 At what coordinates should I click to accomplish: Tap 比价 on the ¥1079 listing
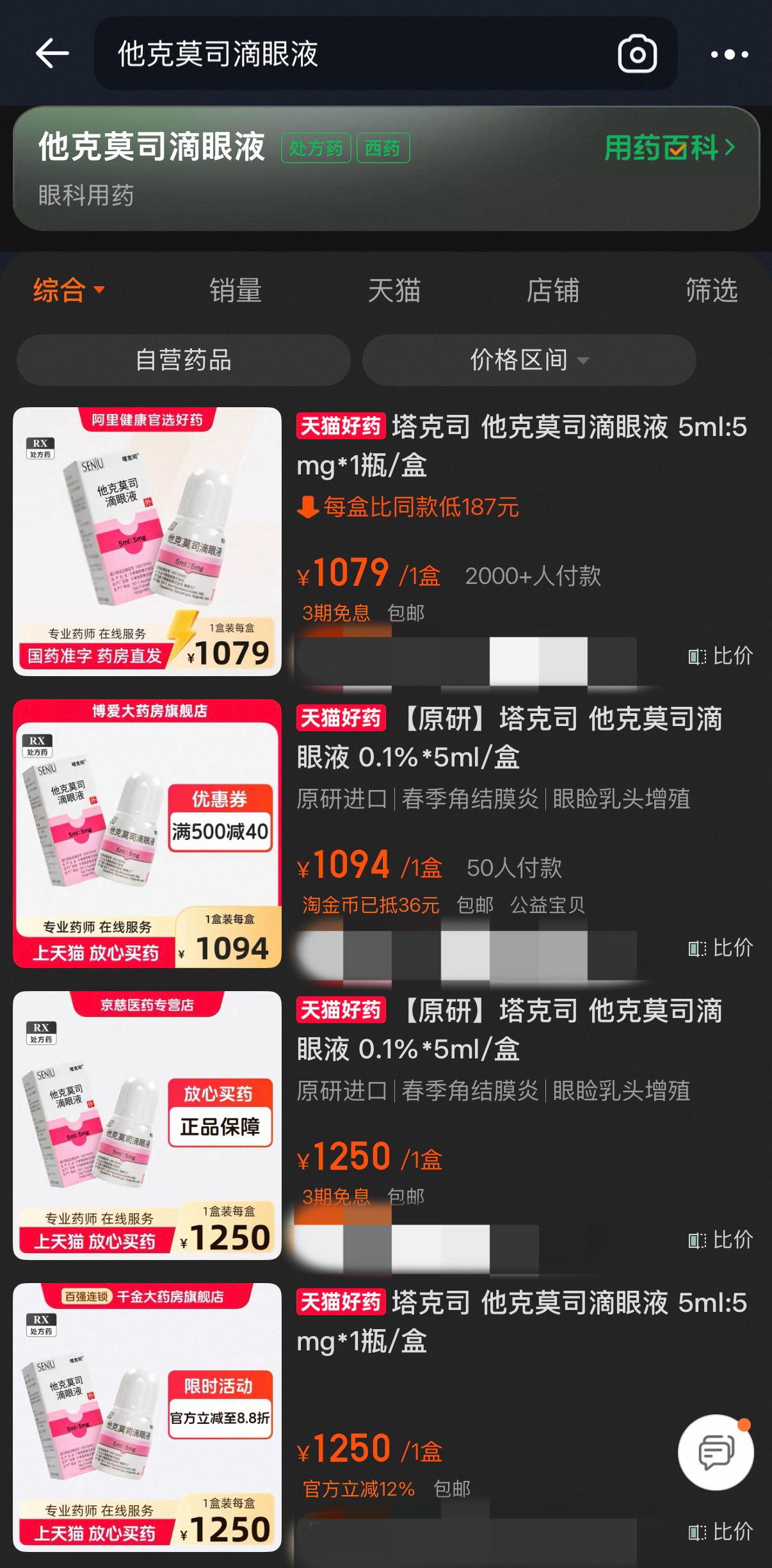click(721, 656)
